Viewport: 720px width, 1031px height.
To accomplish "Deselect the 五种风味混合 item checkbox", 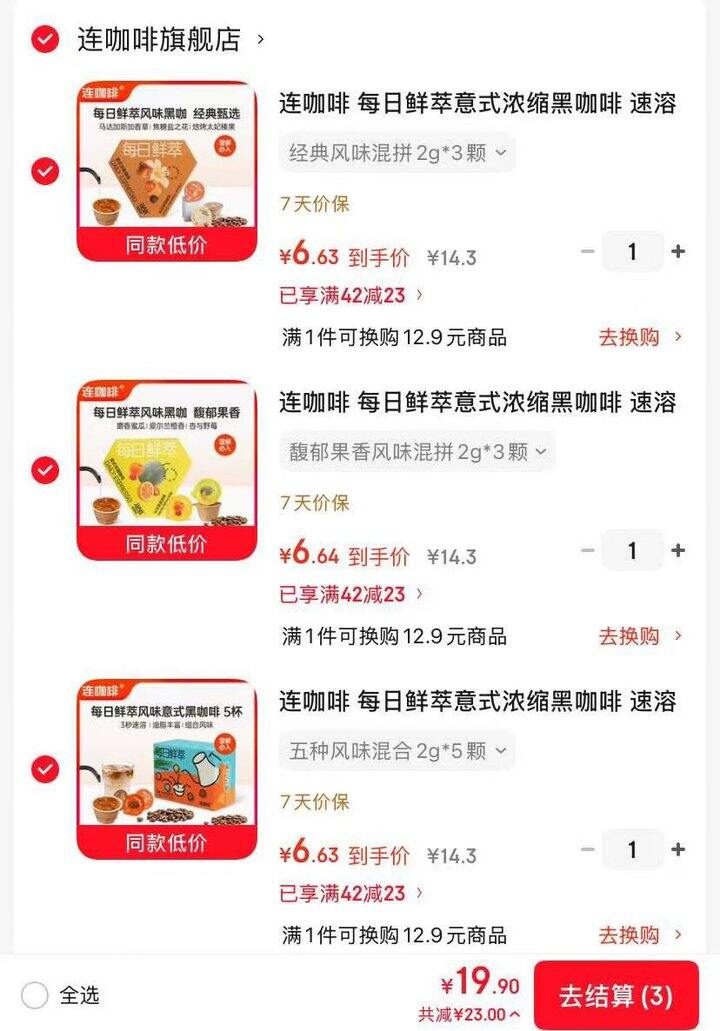I will (x=45, y=769).
